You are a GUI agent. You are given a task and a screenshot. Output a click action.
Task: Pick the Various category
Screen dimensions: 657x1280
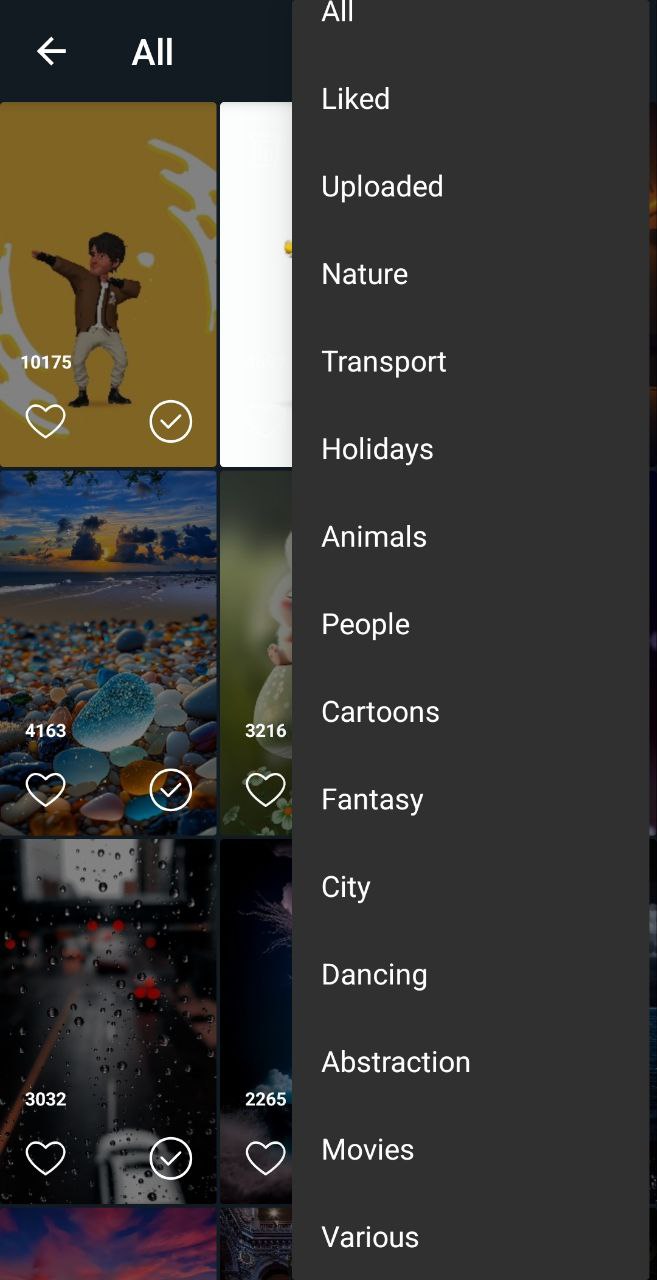point(370,1237)
